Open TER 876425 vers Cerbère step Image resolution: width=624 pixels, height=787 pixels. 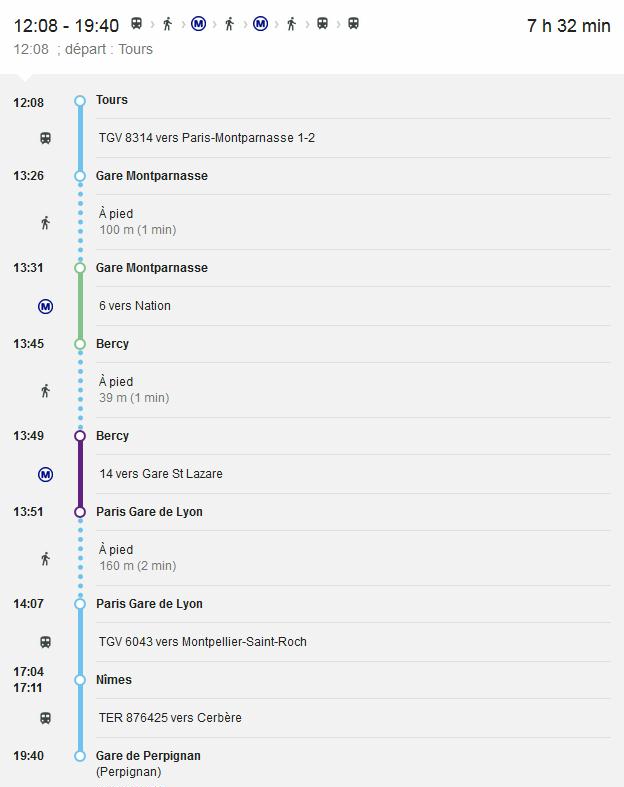(x=169, y=718)
